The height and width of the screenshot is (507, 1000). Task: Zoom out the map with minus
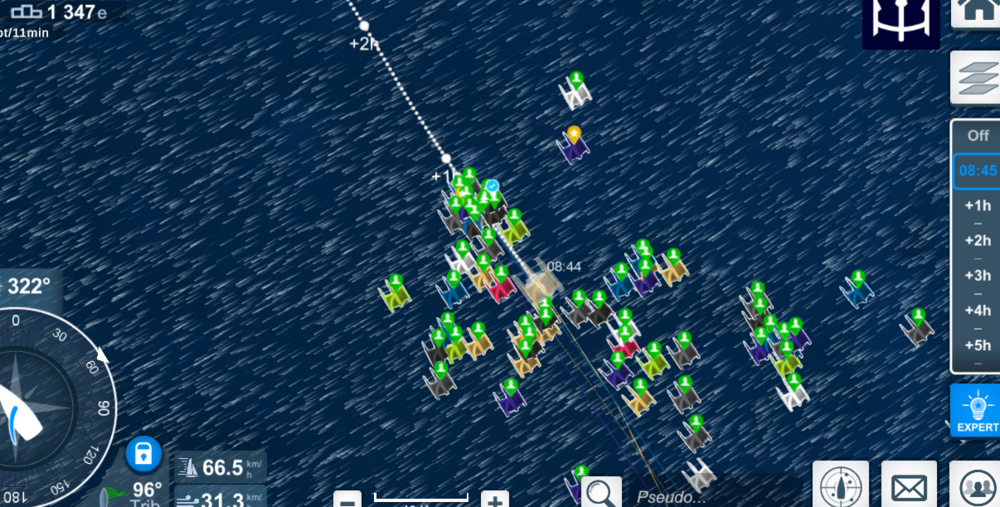[x=348, y=499]
